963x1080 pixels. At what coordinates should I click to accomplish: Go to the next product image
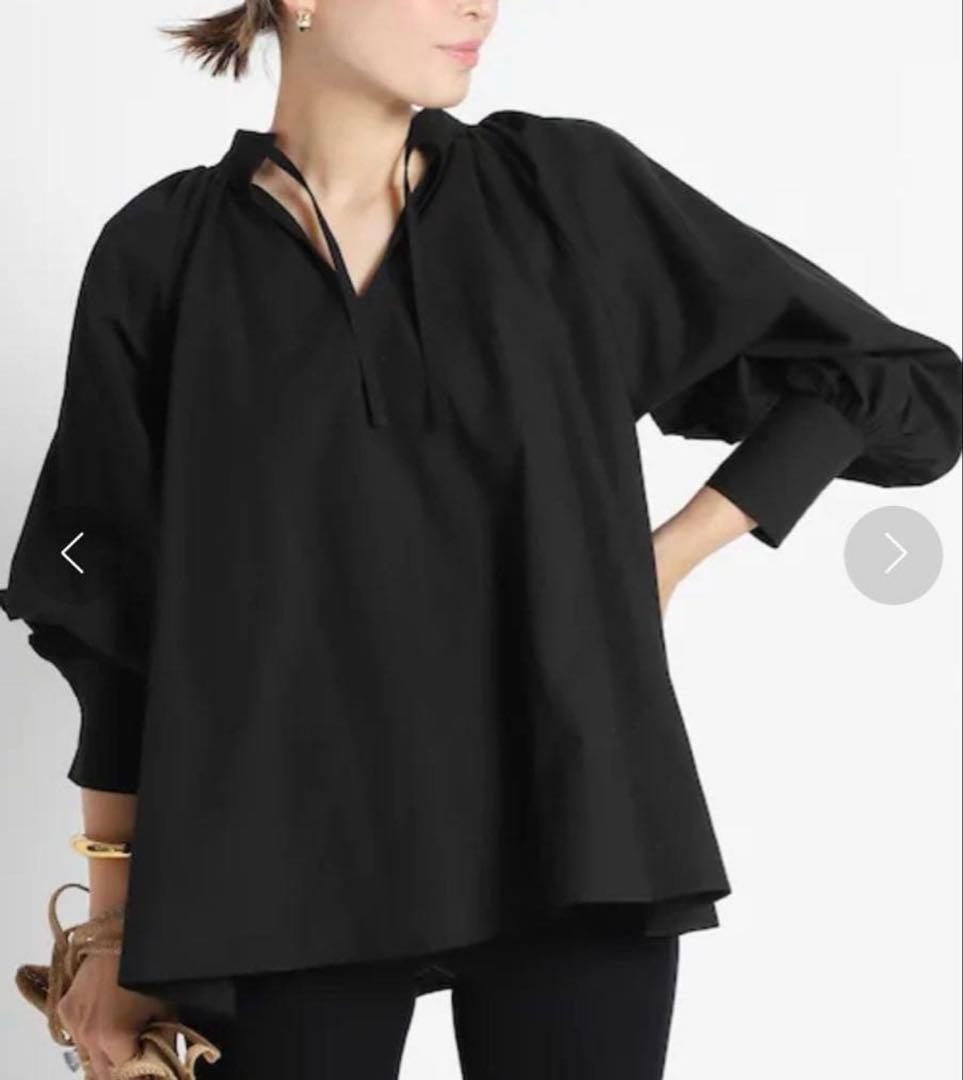coord(893,554)
